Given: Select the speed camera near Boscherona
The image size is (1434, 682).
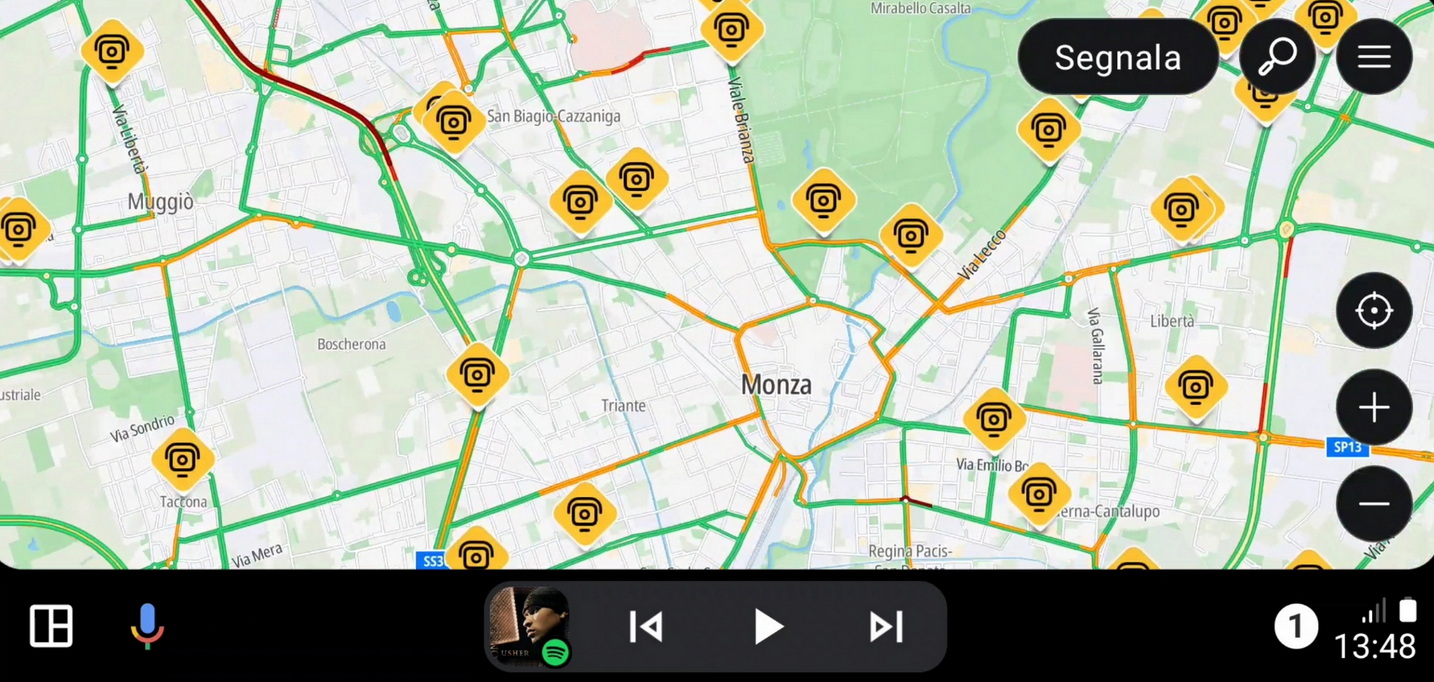Looking at the screenshot, I should (x=478, y=375).
